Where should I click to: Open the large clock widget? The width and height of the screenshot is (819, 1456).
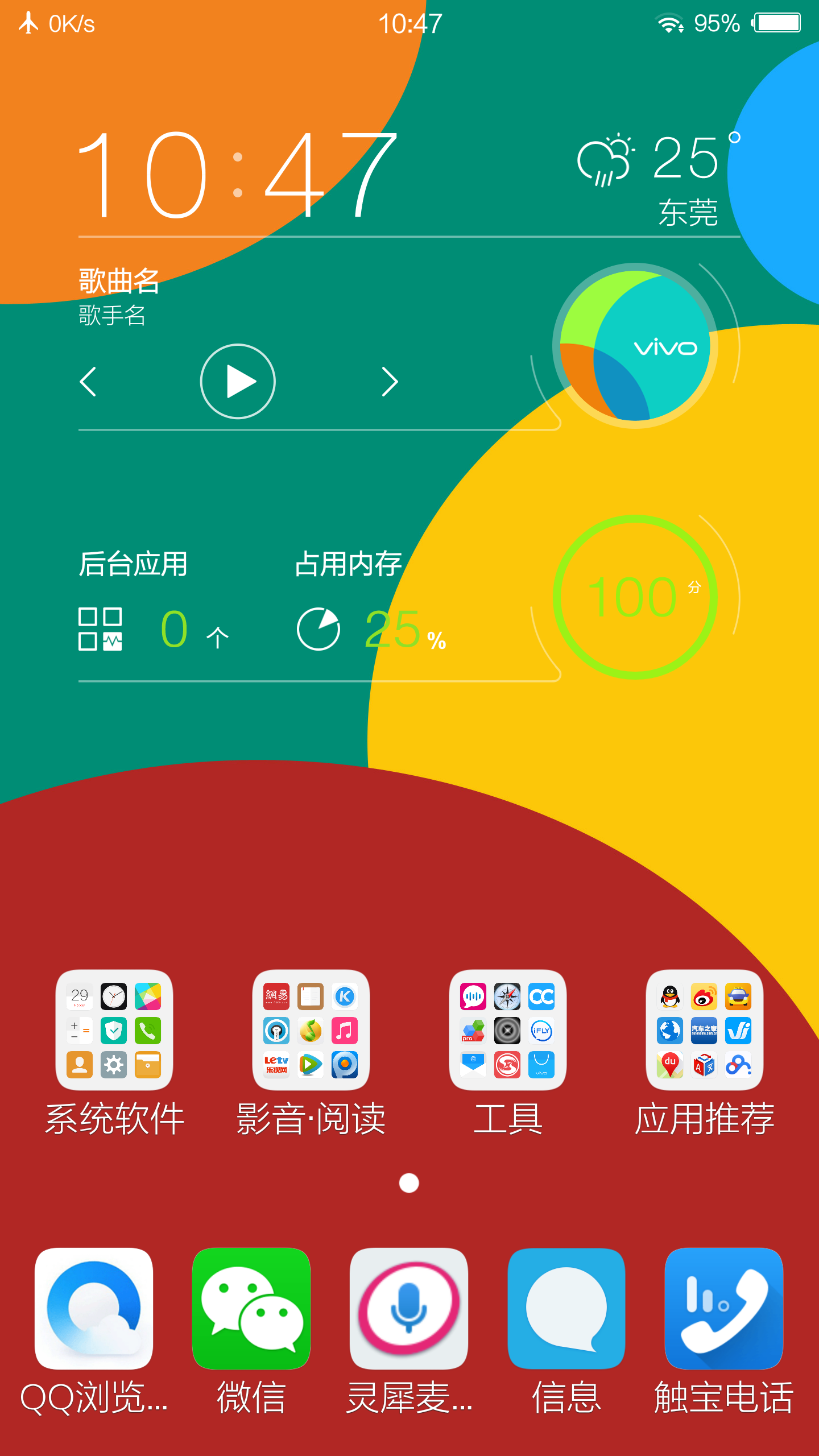pos(238,175)
